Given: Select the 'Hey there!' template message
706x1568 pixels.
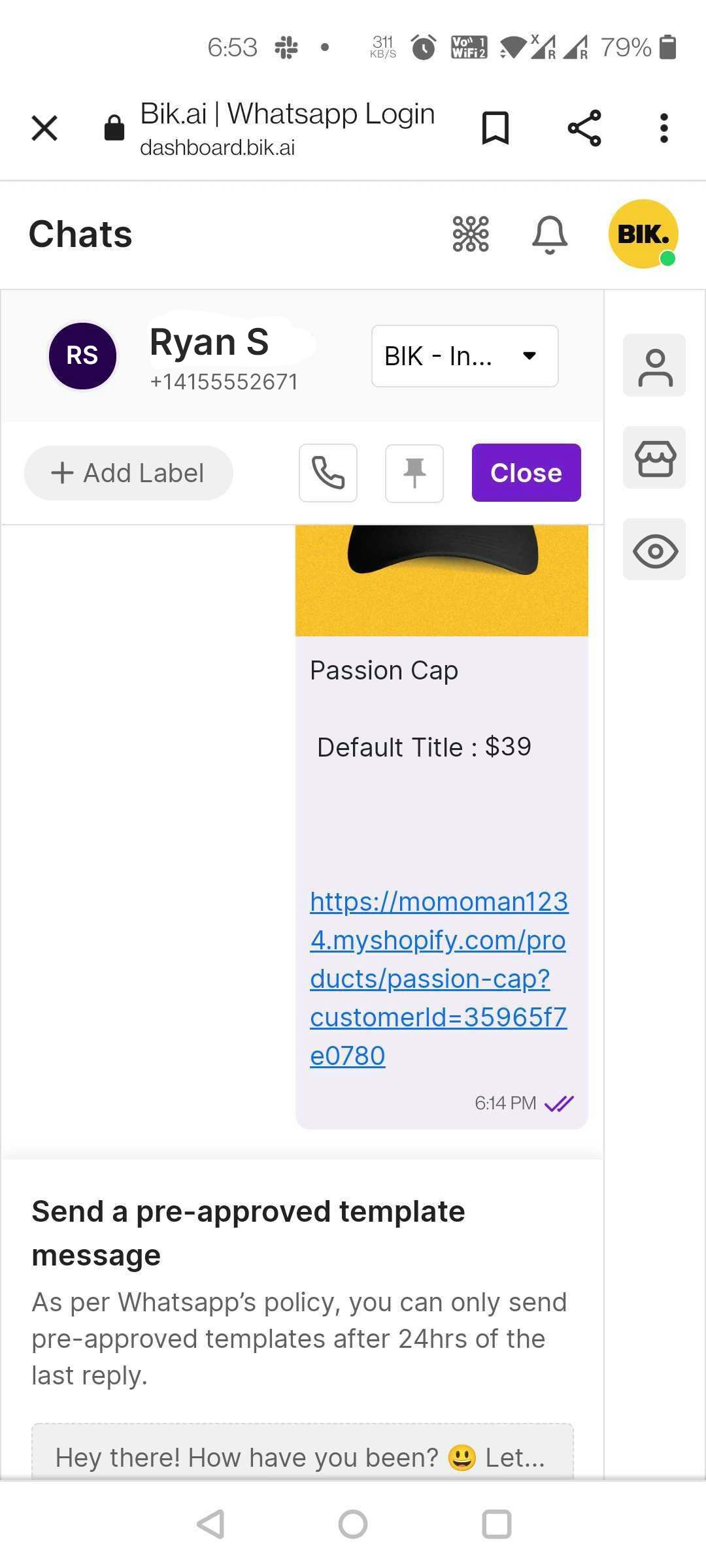Looking at the screenshot, I should 302,1456.
